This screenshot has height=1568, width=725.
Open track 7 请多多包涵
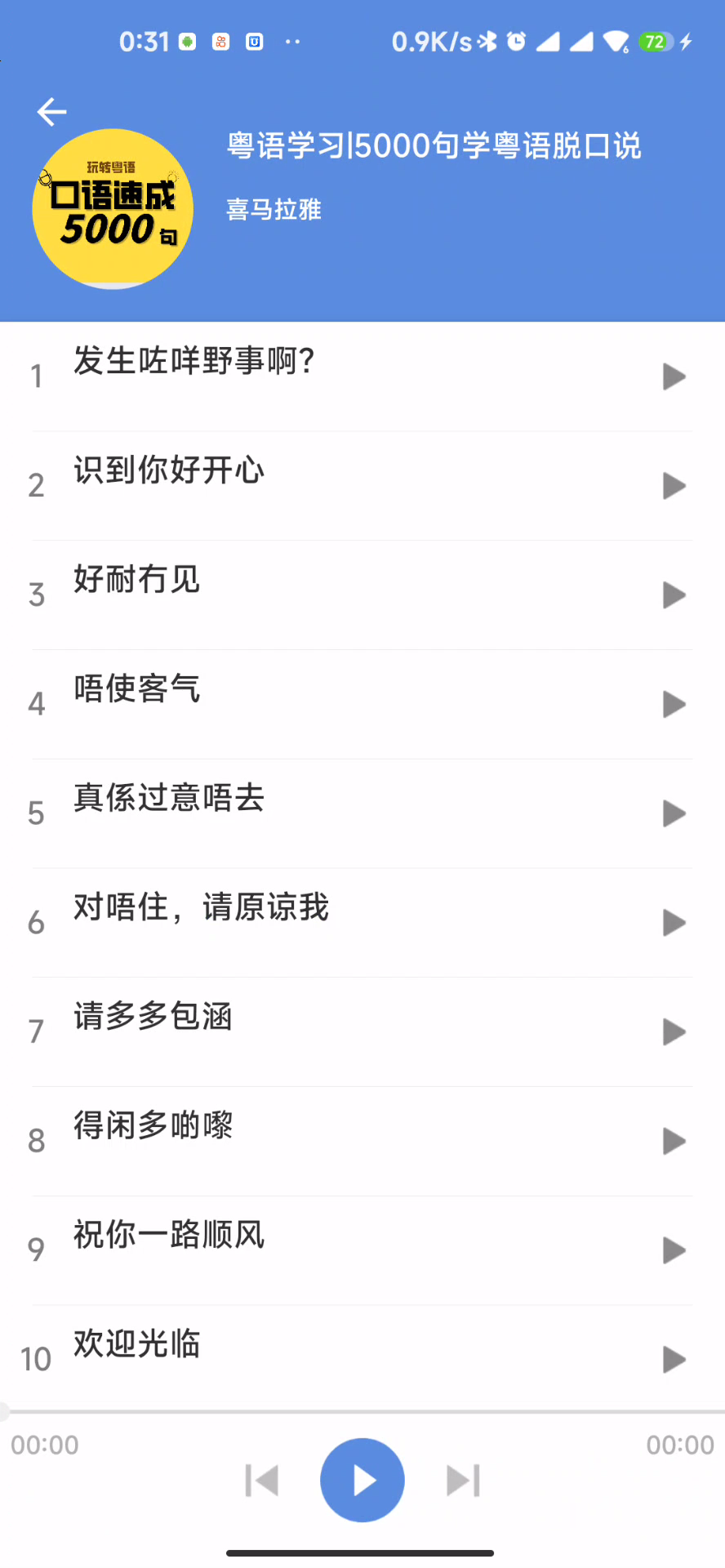point(153,1017)
